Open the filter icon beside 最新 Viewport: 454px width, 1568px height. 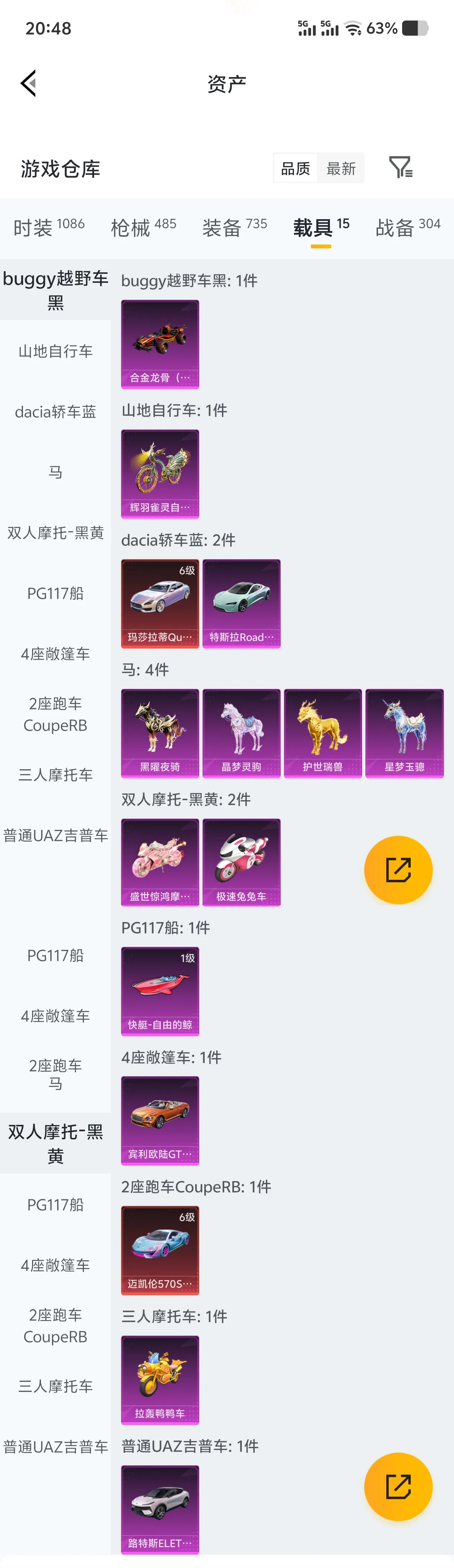click(x=400, y=168)
